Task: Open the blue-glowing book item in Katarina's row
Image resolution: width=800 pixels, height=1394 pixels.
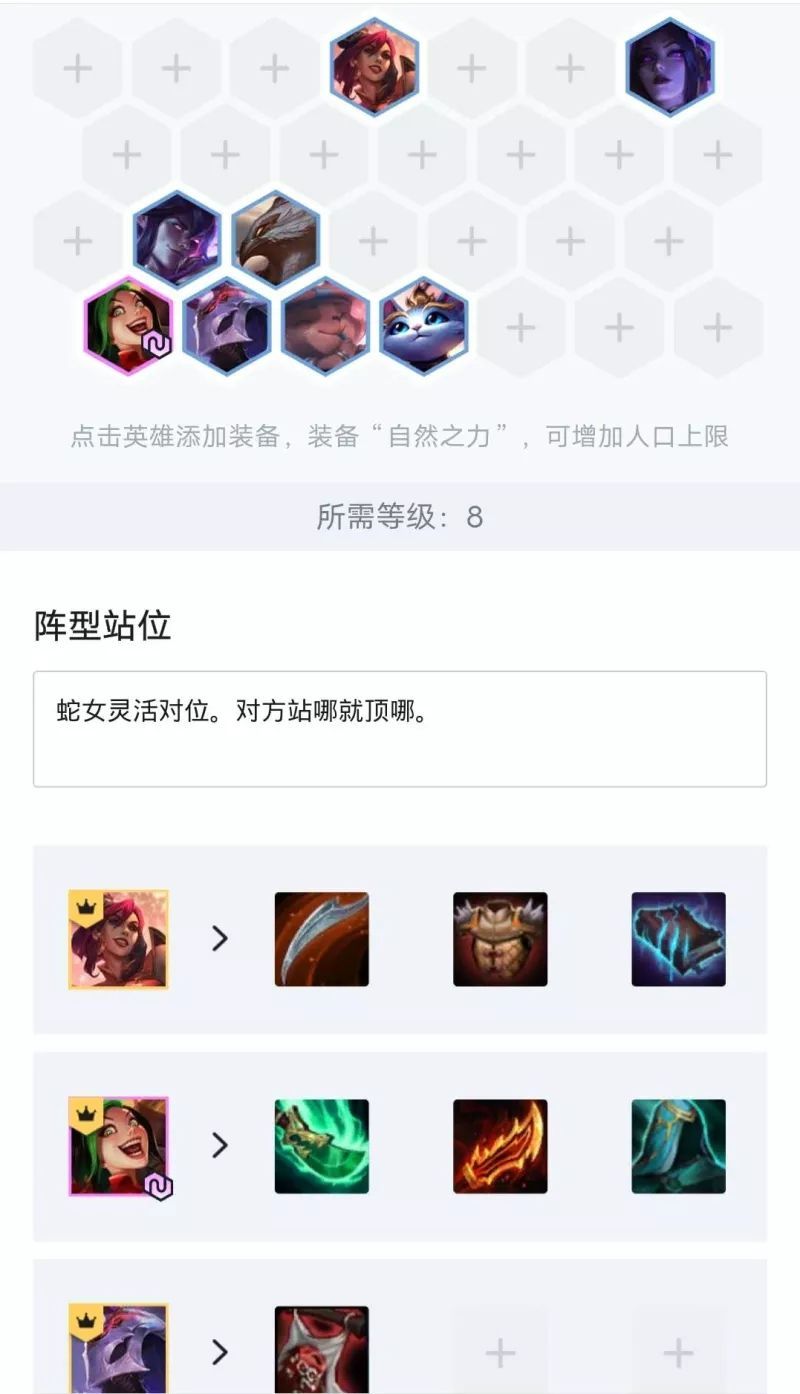Action: point(678,939)
